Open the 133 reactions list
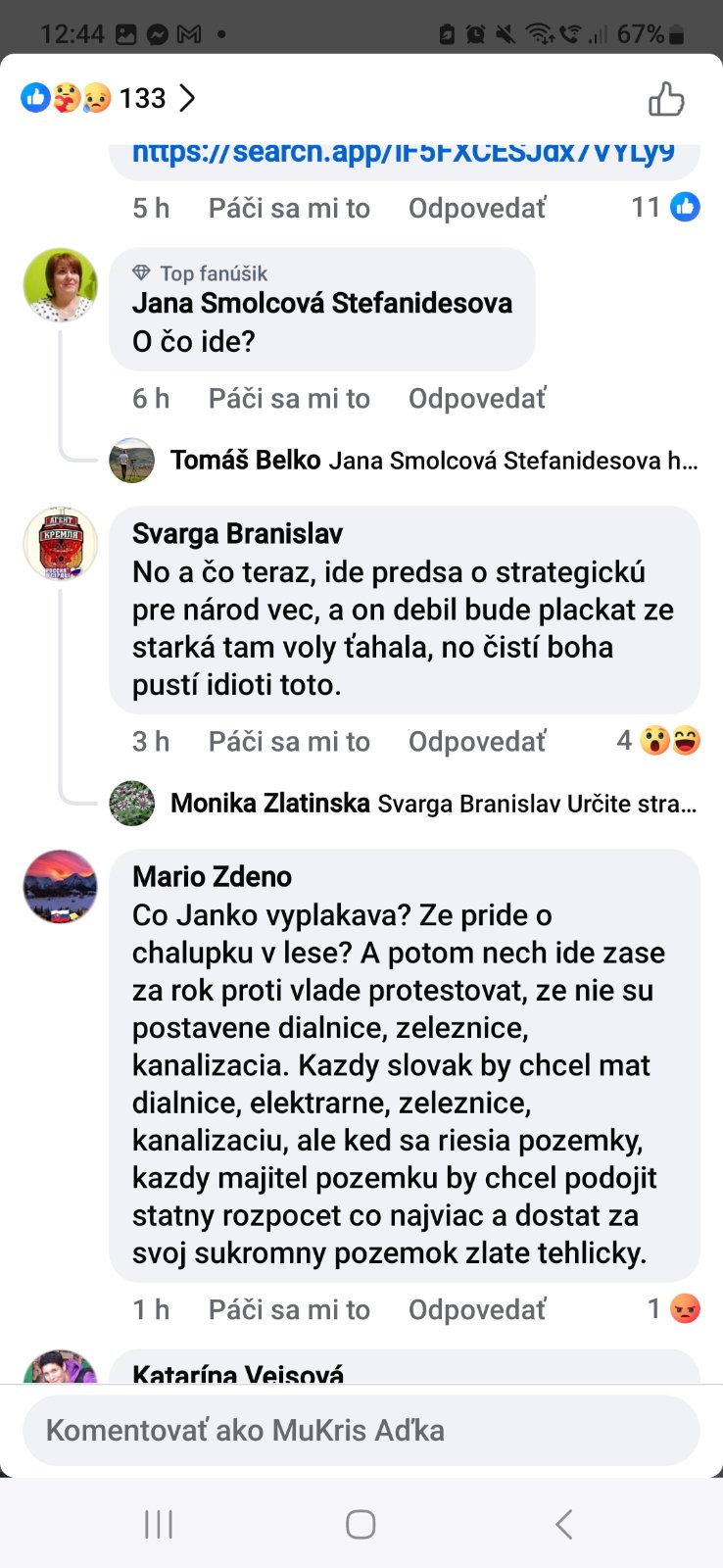The height and width of the screenshot is (1568, 723). coord(108,98)
